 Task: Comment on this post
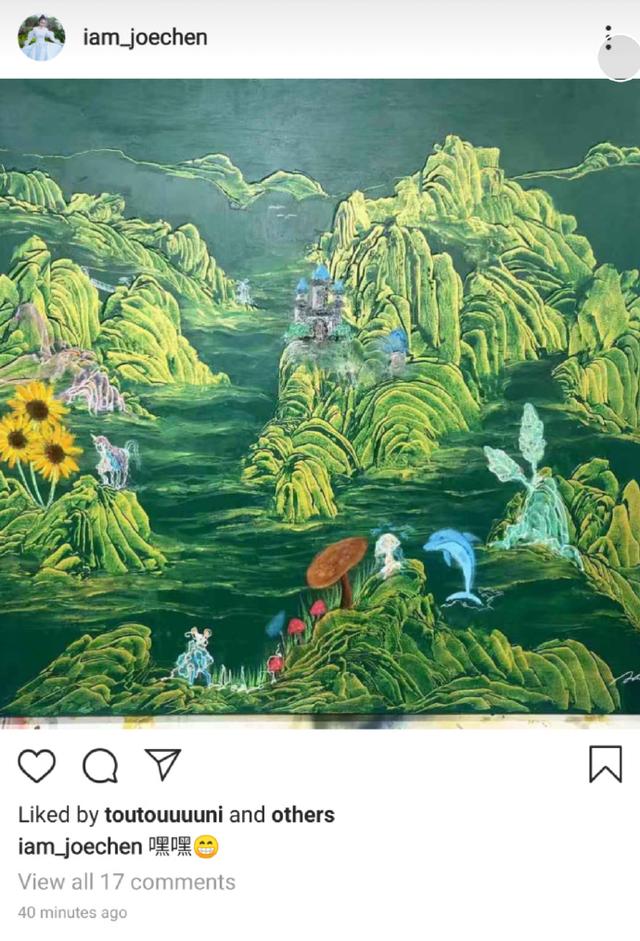pyautogui.click(x=99, y=766)
